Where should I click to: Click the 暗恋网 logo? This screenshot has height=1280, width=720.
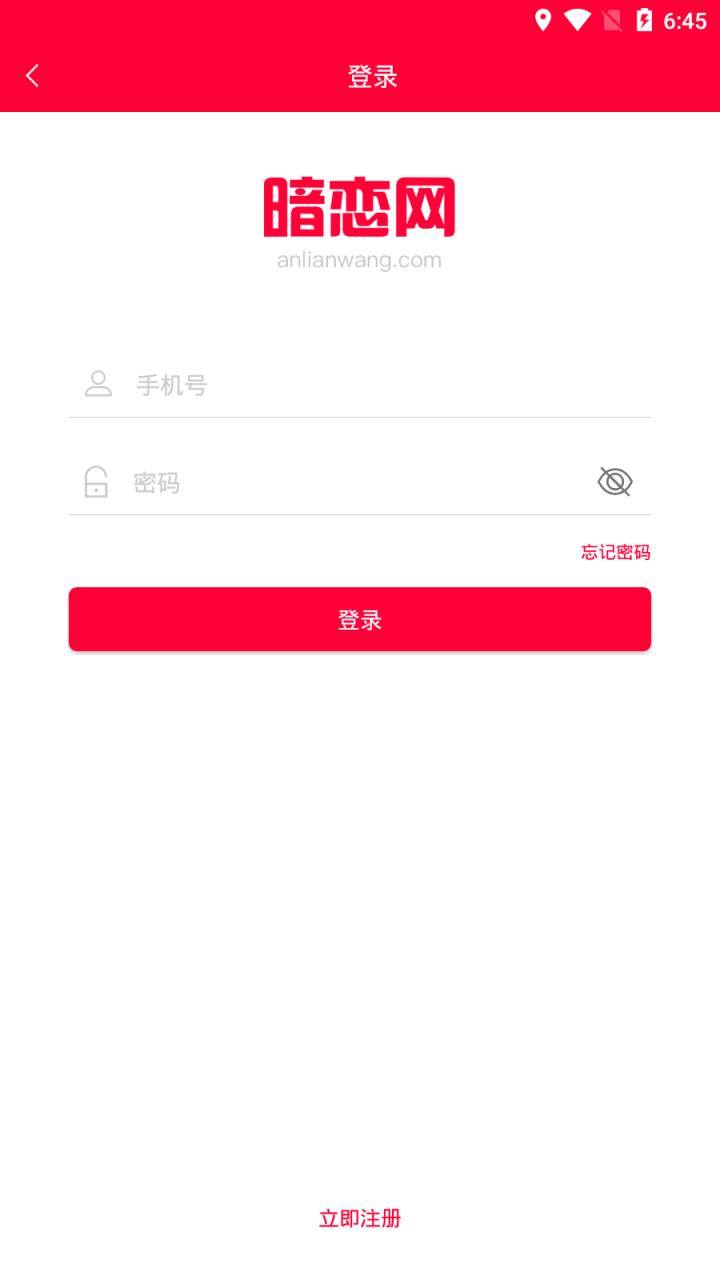coord(360,208)
